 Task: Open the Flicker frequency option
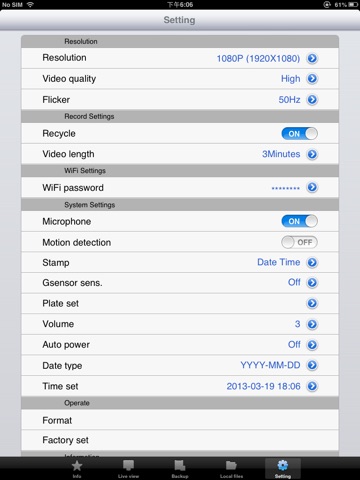[x=180, y=99]
